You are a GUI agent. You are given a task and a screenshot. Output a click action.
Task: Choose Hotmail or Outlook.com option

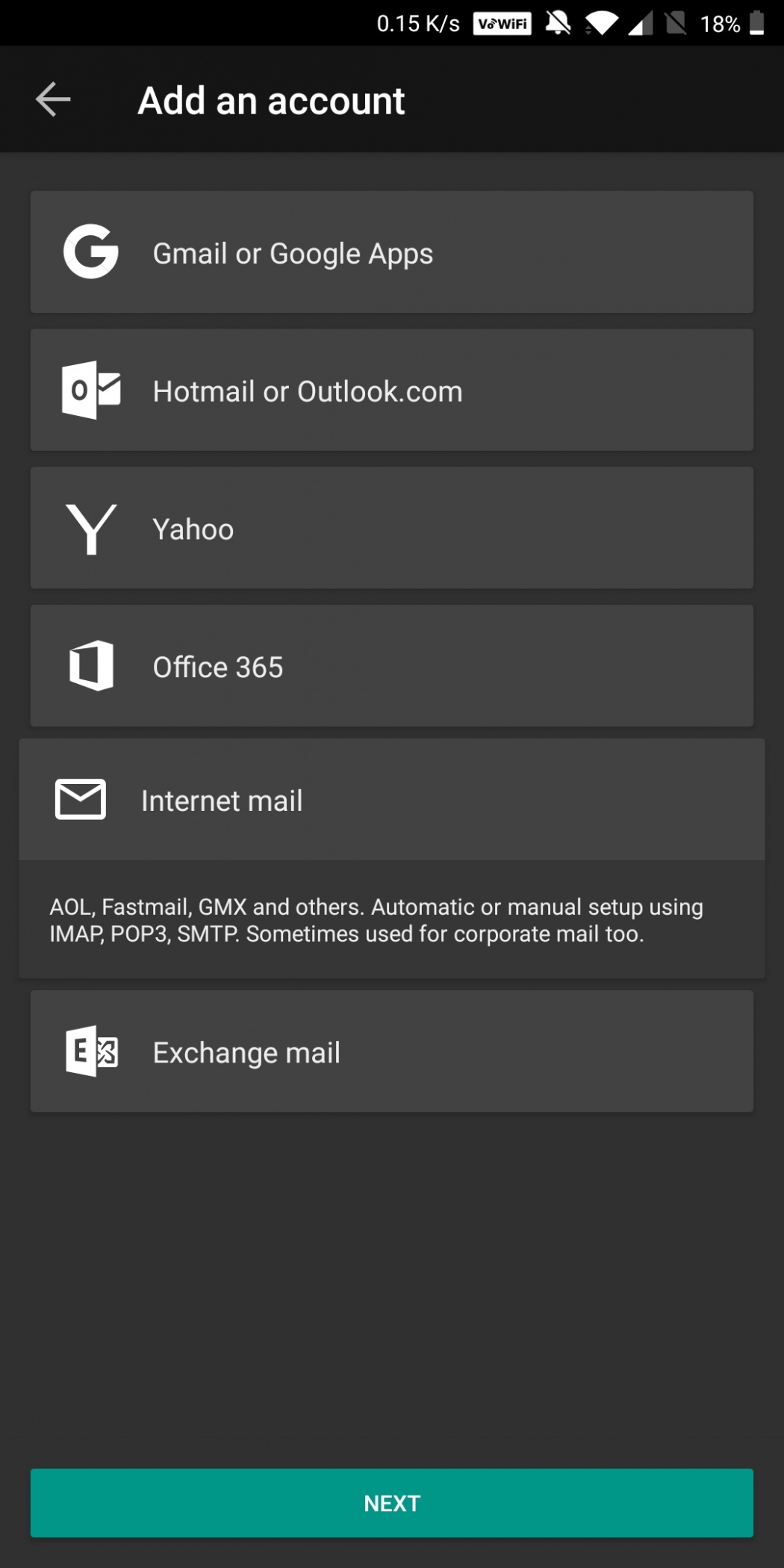pyautogui.click(x=391, y=391)
